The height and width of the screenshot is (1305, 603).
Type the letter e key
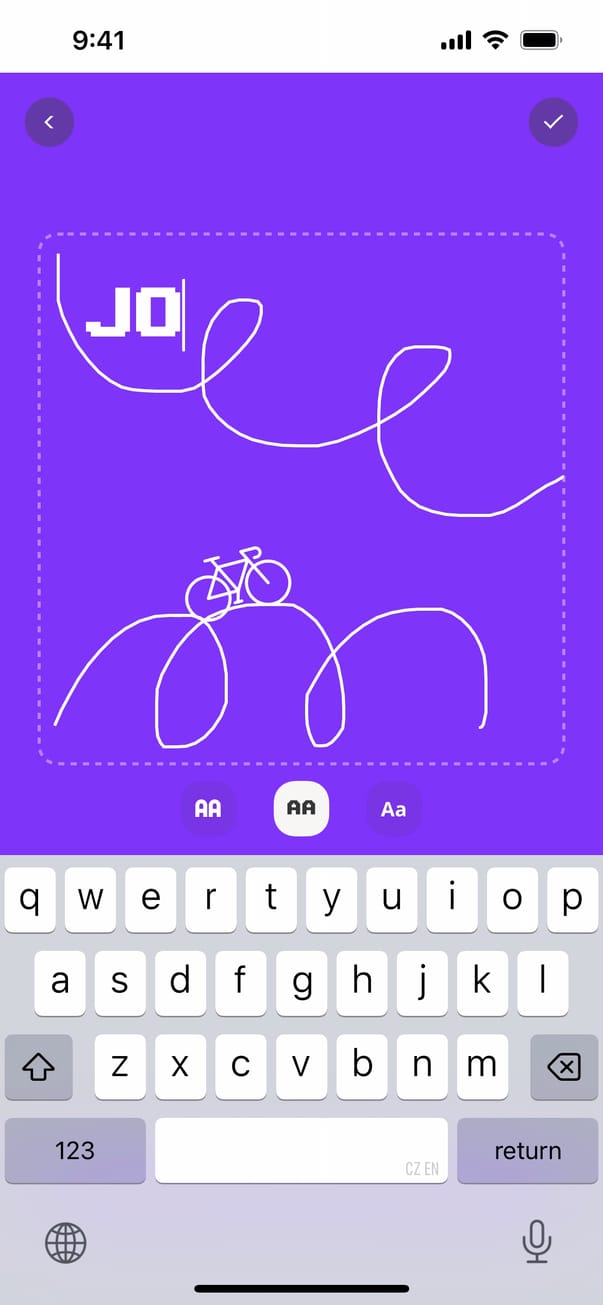(151, 899)
